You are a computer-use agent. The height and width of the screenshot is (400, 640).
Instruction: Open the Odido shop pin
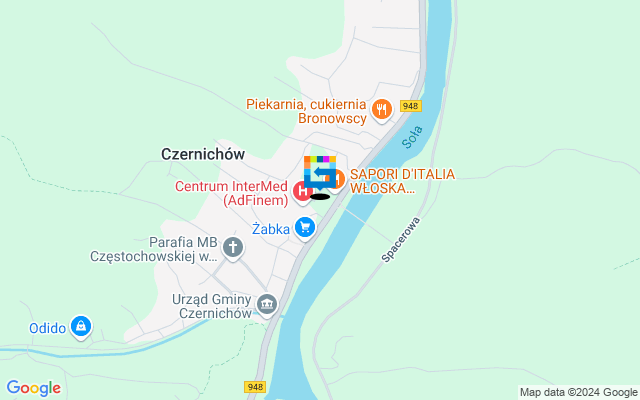81,326
